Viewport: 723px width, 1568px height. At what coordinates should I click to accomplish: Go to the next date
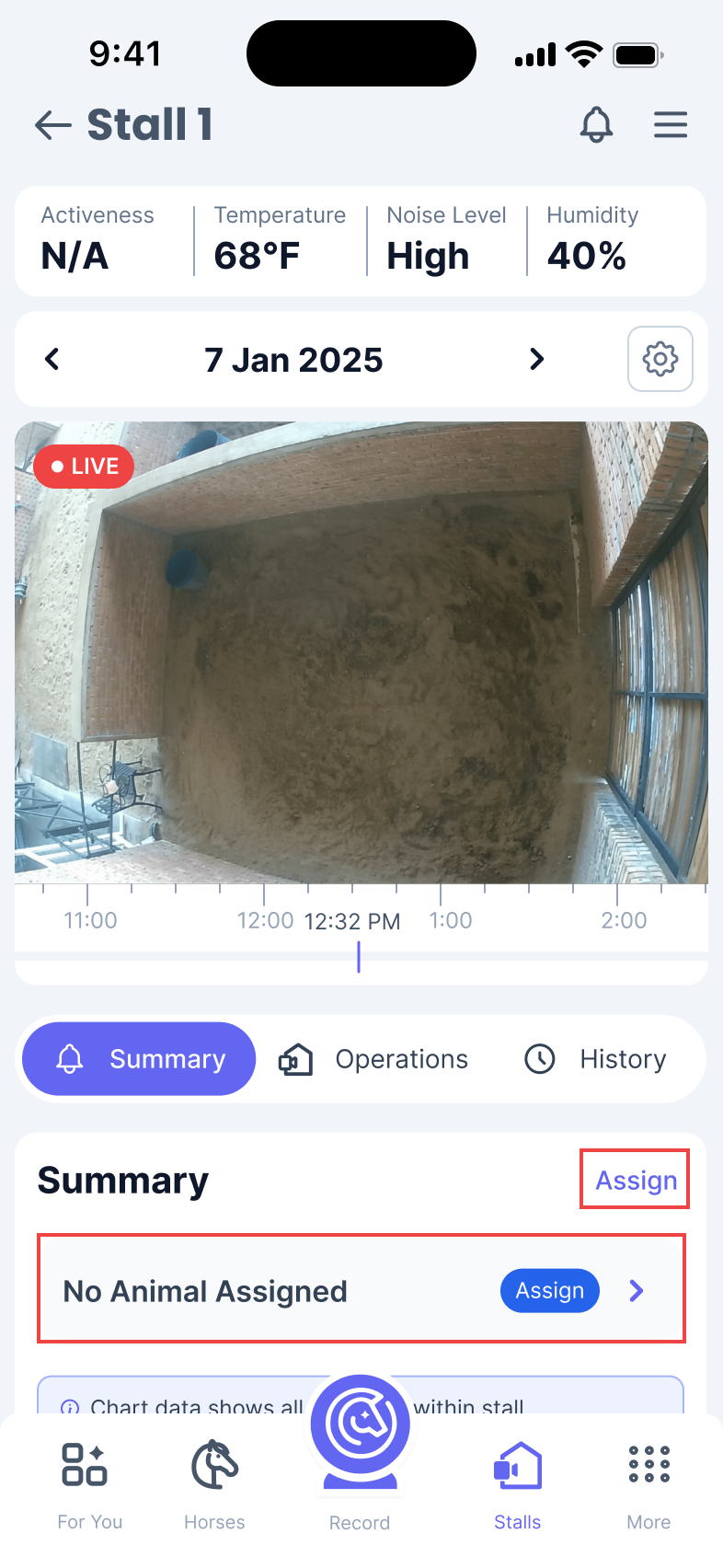tap(537, 359)
